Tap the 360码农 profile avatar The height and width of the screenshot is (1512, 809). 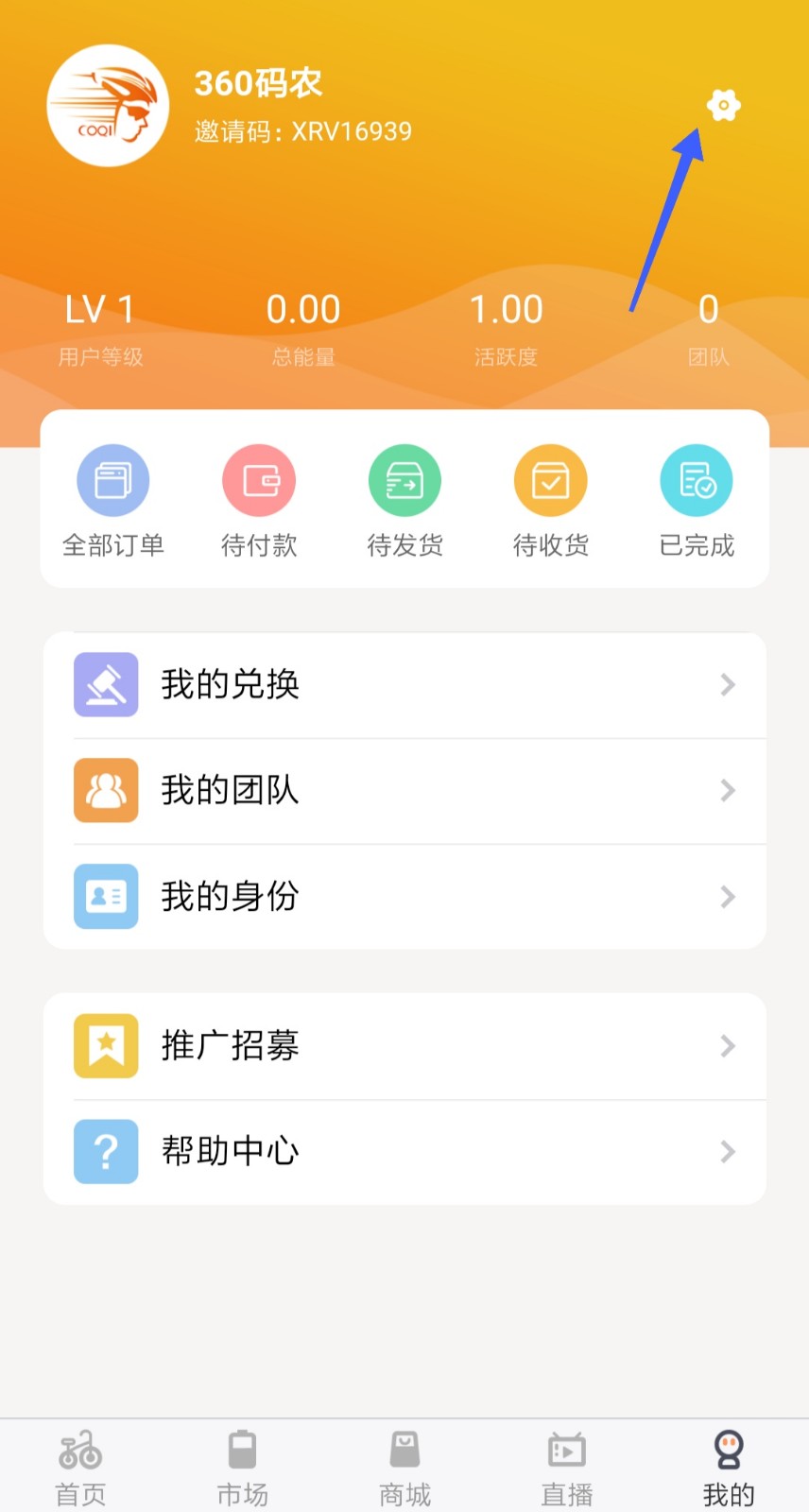[x=108, y=106]
